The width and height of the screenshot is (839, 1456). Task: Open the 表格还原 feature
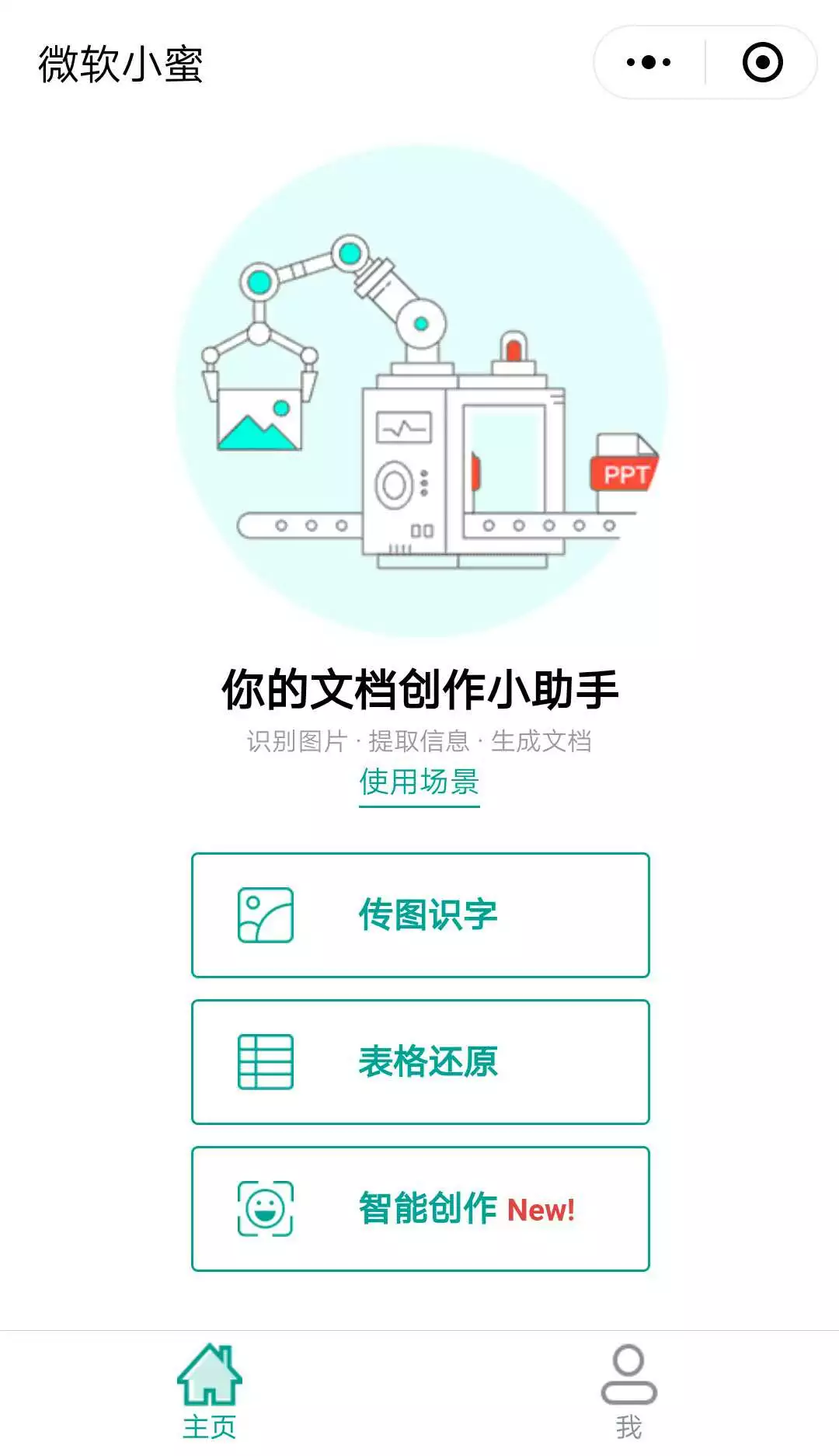420,1062
